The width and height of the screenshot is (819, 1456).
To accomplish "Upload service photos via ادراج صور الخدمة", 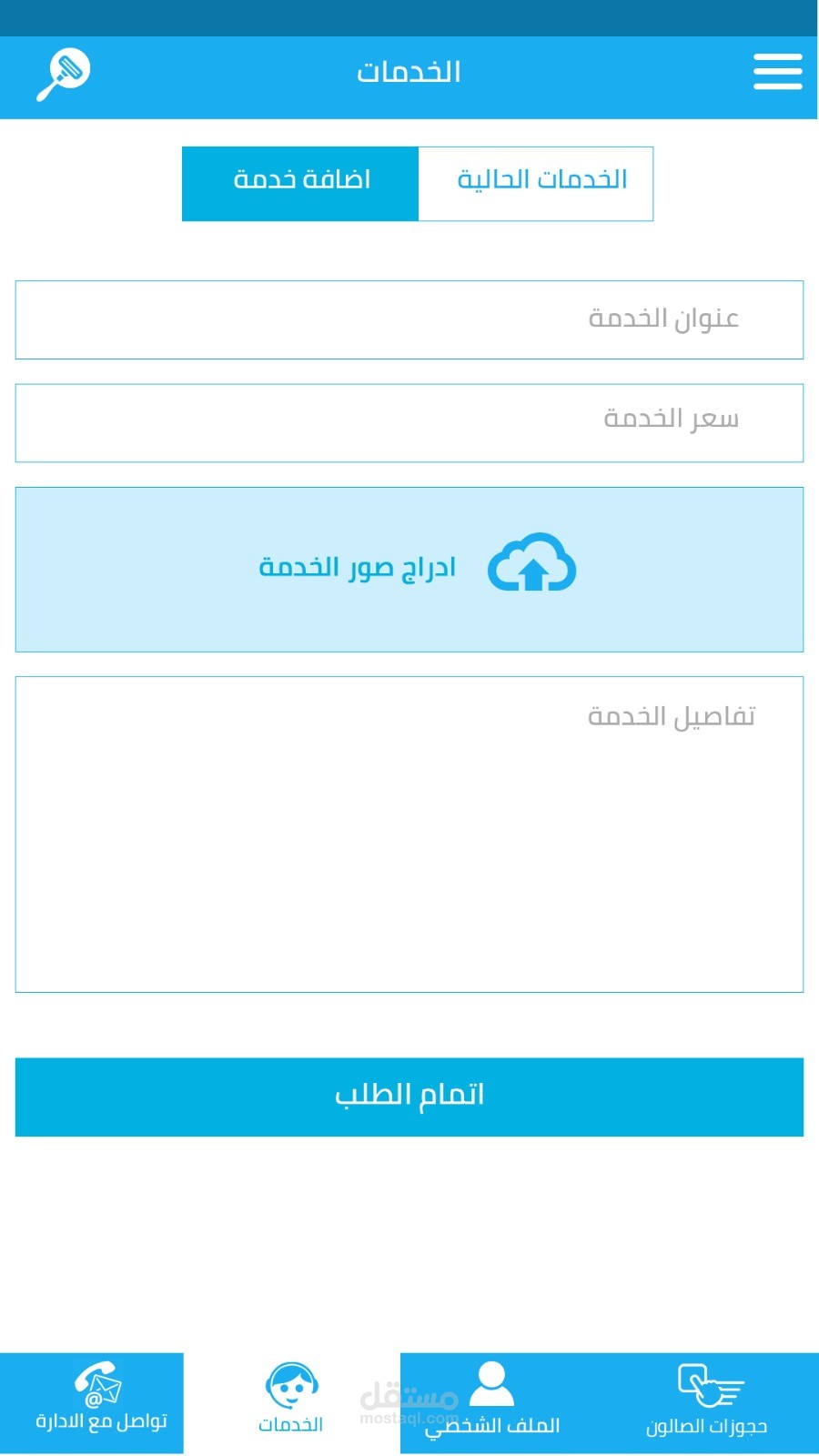I will [409, 570].
